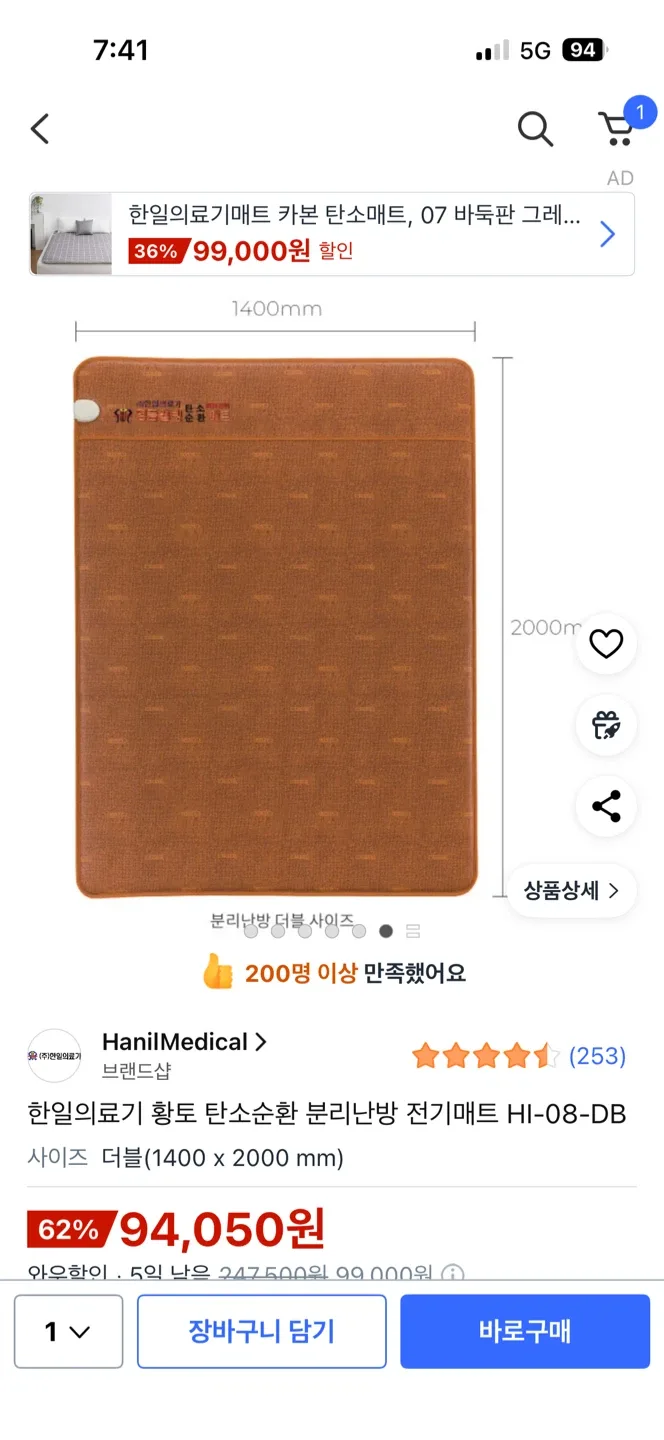Image resolution: width=664 pixels, height=1440 pixels.
Task: Buy now with 바로구매
Action: coord(525,1332)
